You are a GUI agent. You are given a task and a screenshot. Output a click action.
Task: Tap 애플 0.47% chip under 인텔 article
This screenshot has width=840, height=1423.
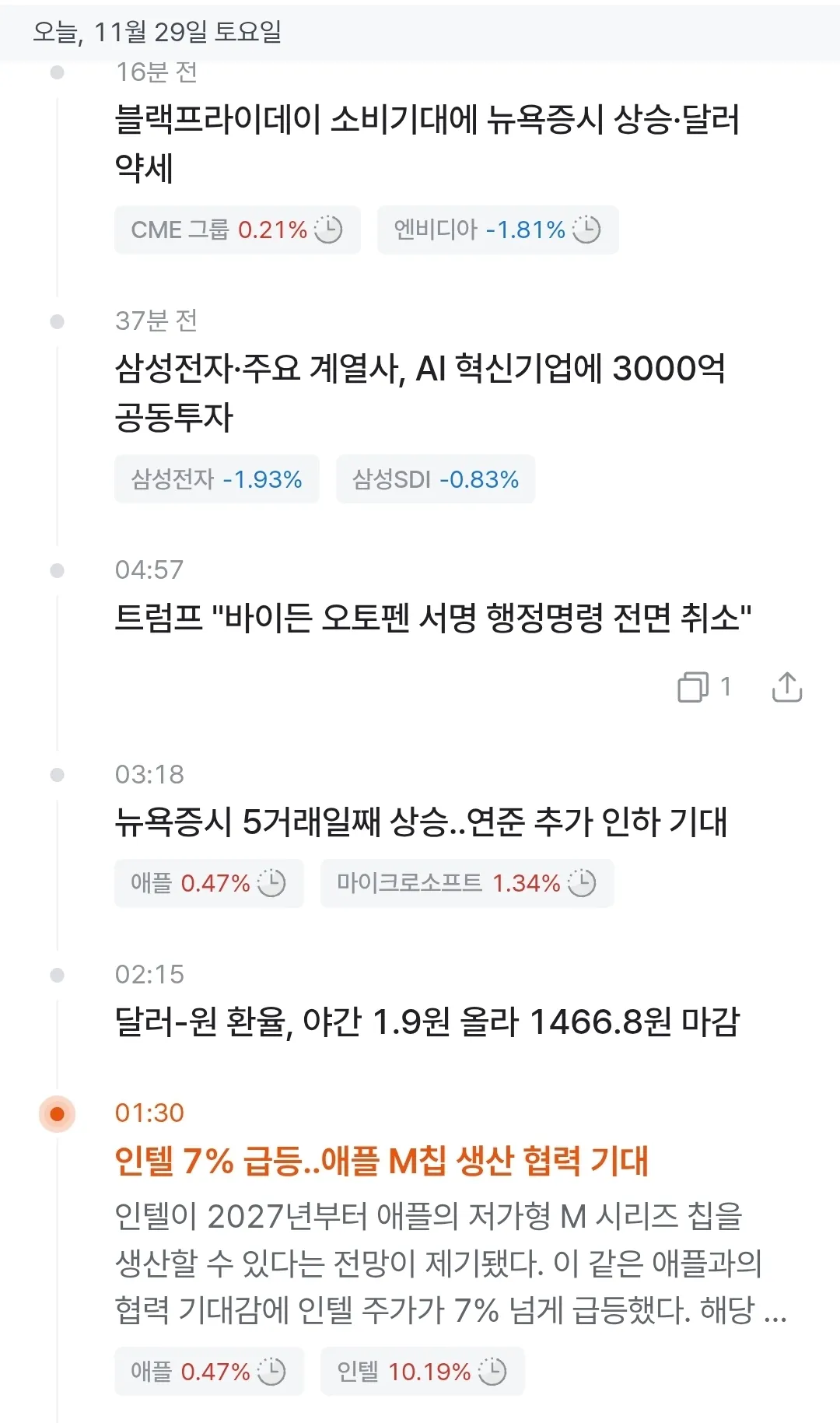208,1371
